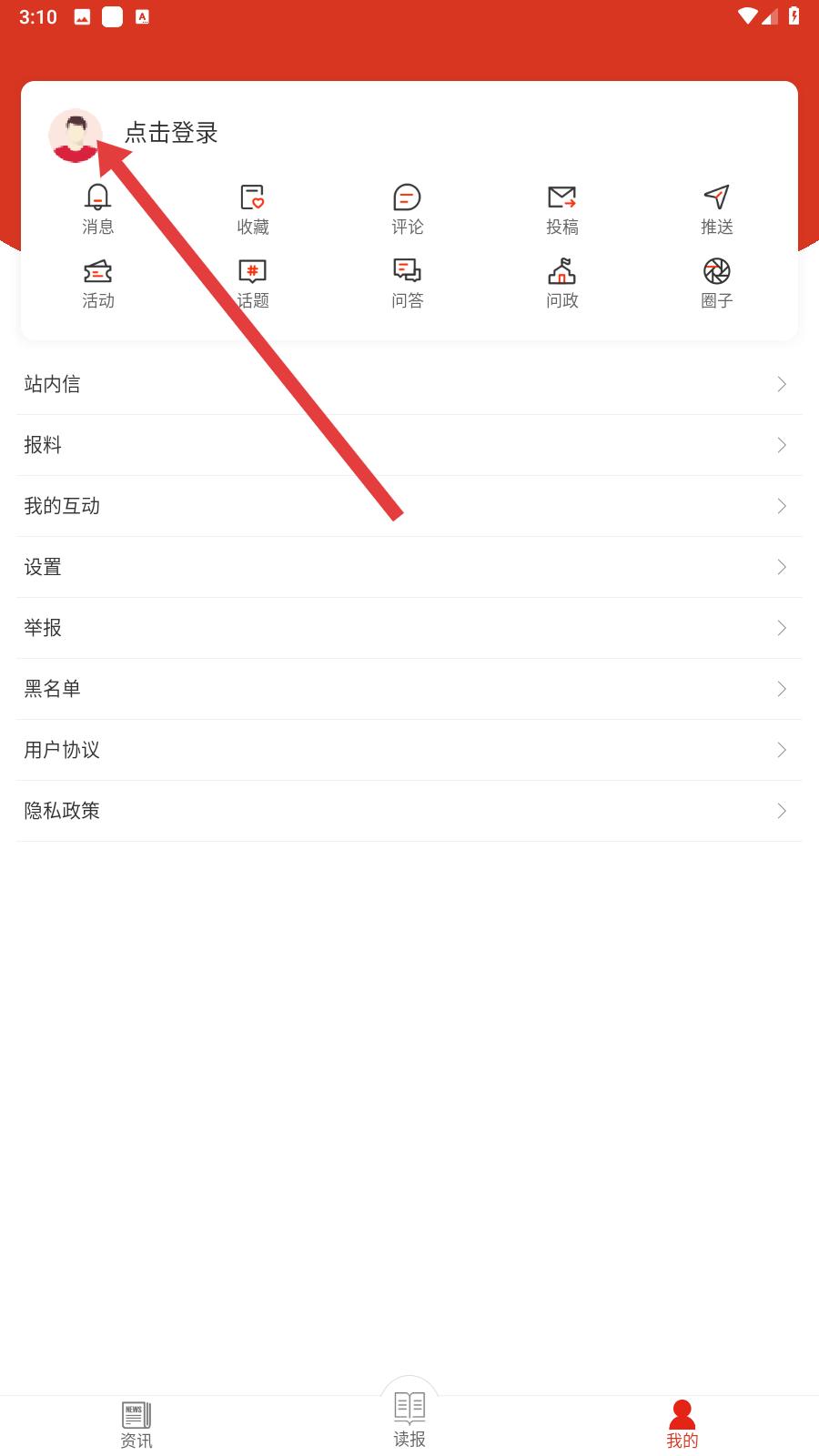Open 举报 report row

pos(409,628)
